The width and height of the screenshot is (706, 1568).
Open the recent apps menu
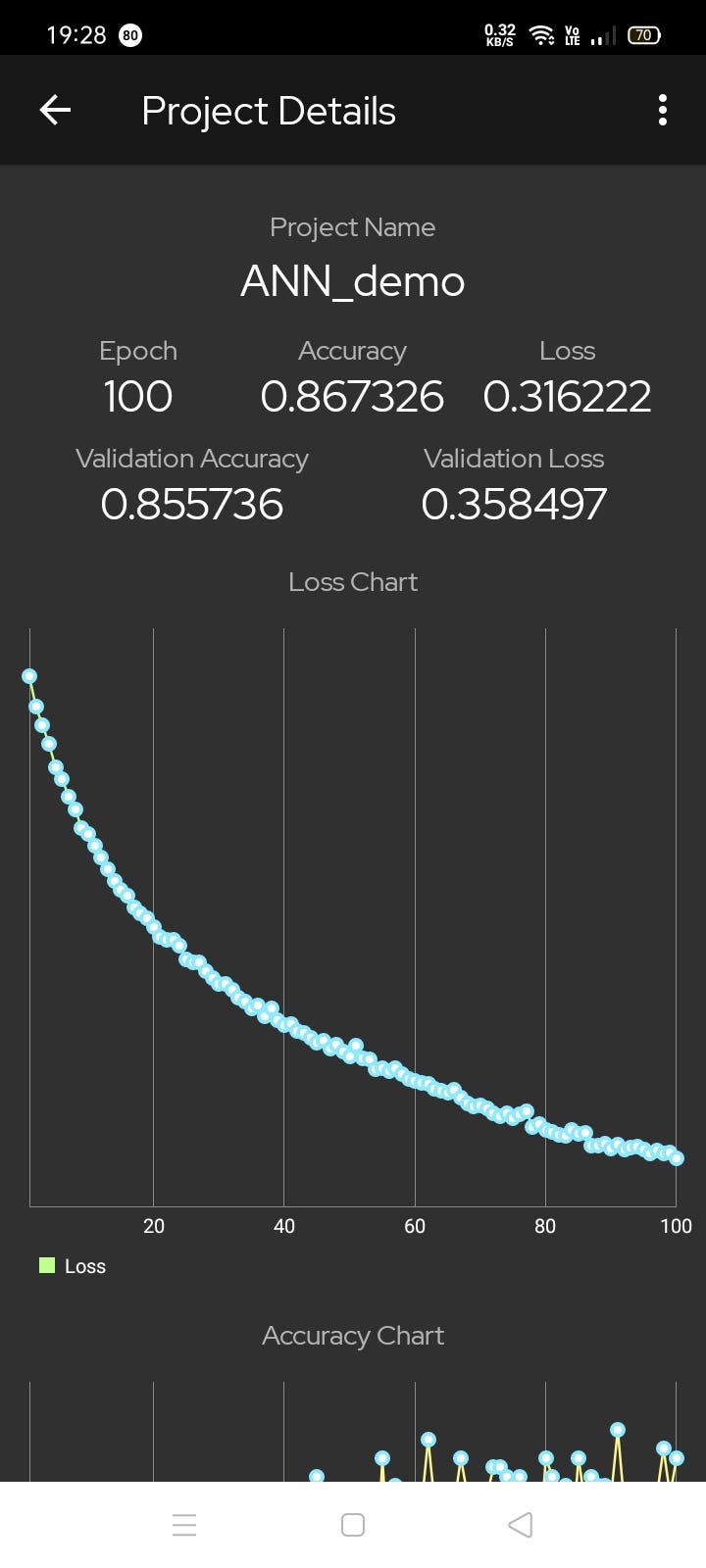click(184, 1524)
